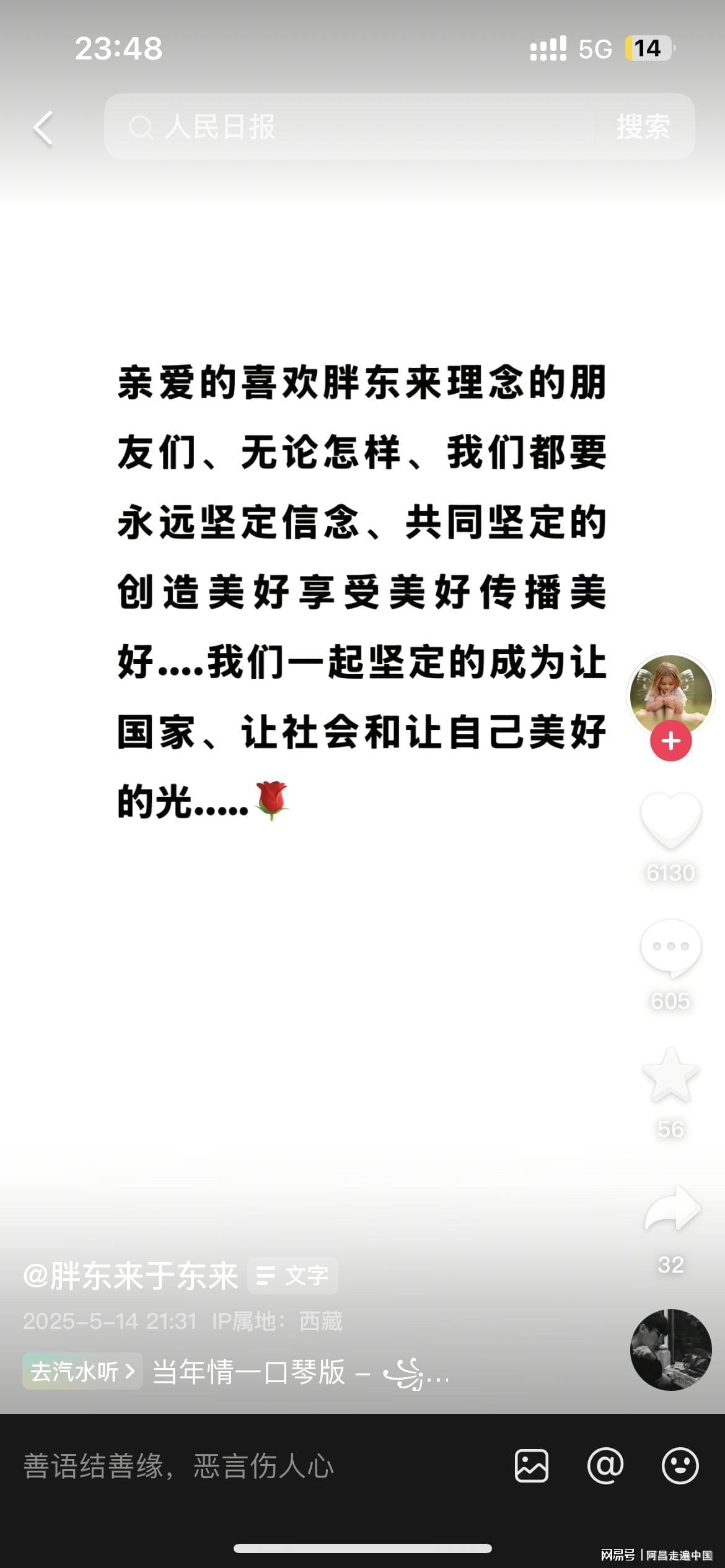Go back using the top-left arrow
The width and height of the screenshot is (725, 1568).
pos(43,128)
